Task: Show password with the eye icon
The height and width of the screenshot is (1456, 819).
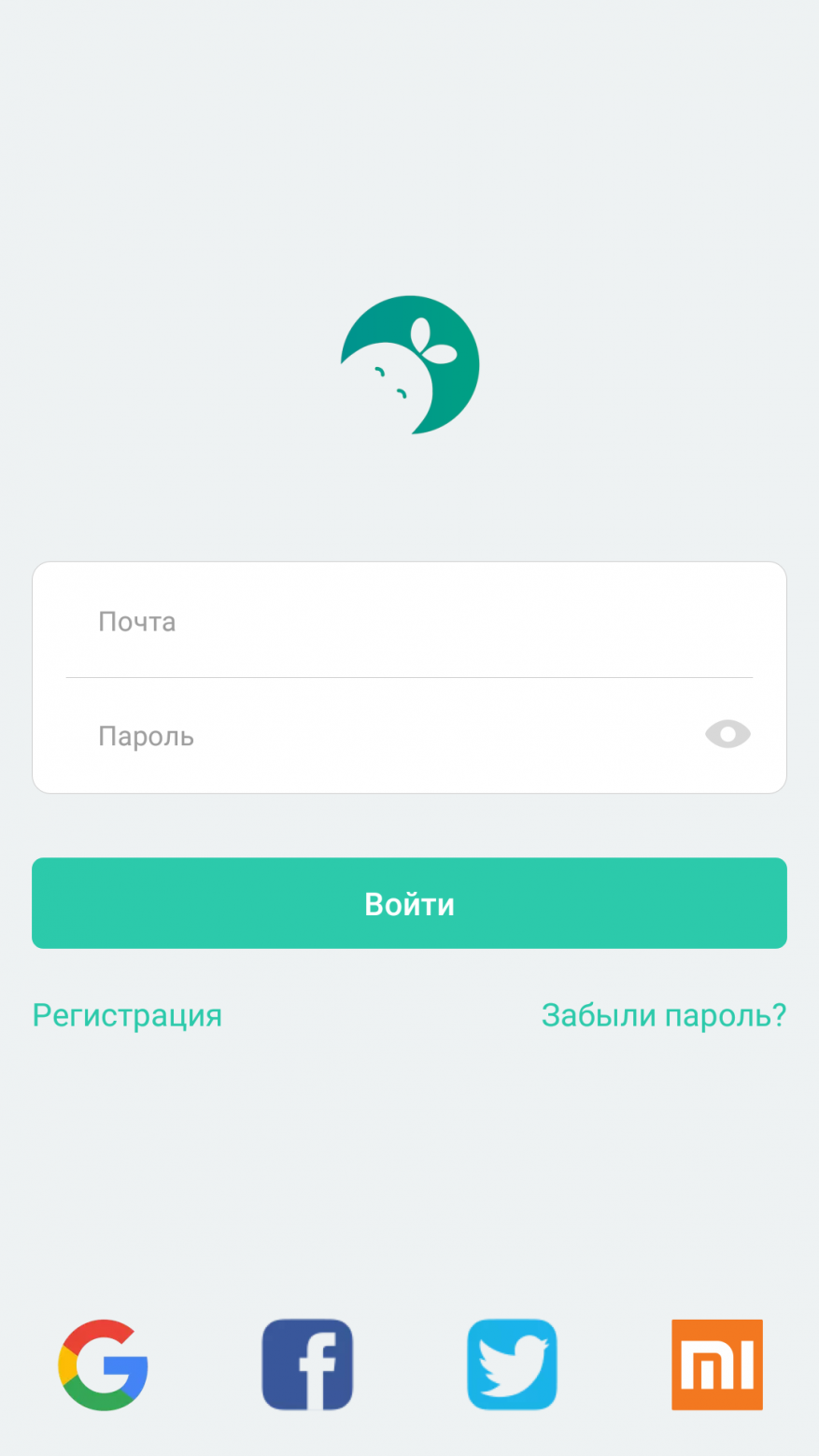Action: pyautogui.click(x=727, y=734)
